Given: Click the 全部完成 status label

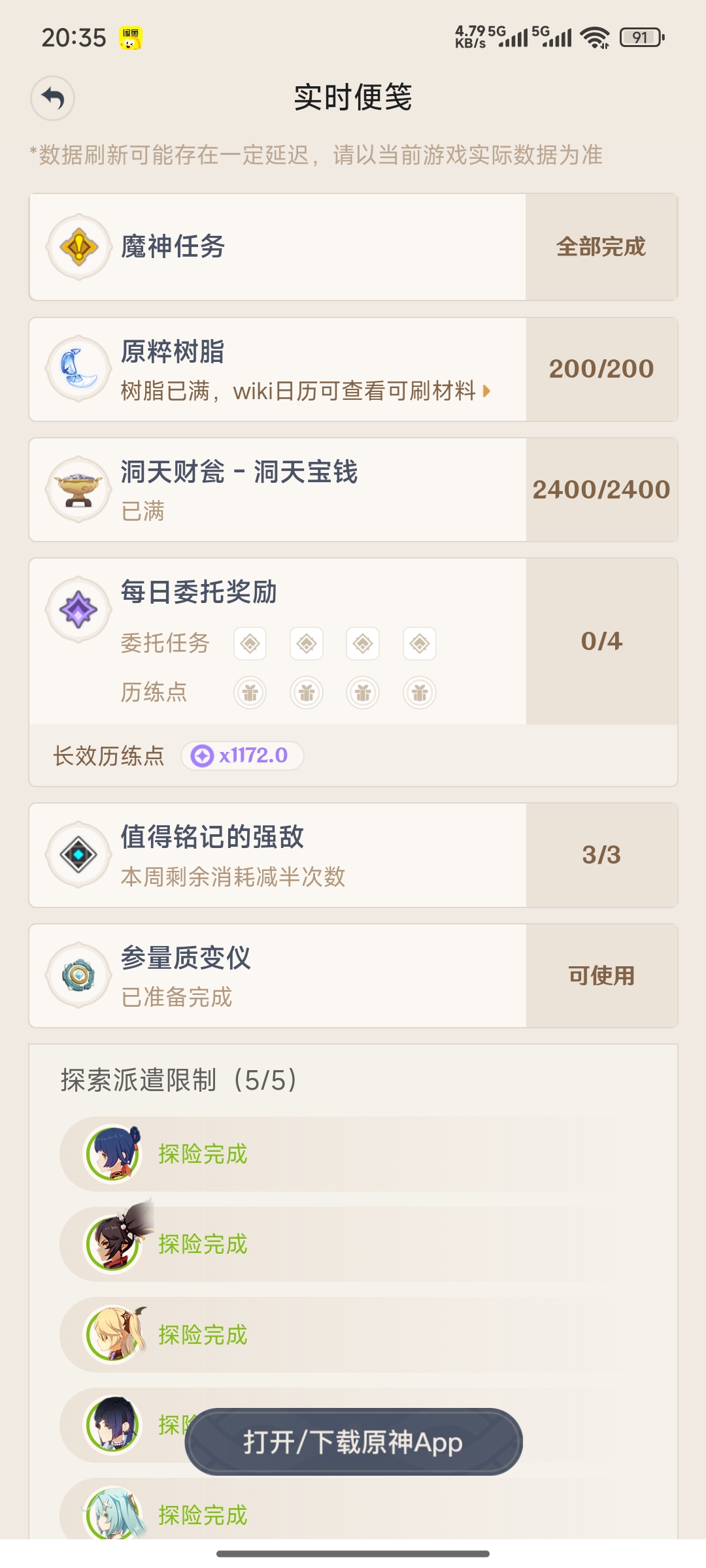Looking at the screenshot, I should (x=601, y=248).
